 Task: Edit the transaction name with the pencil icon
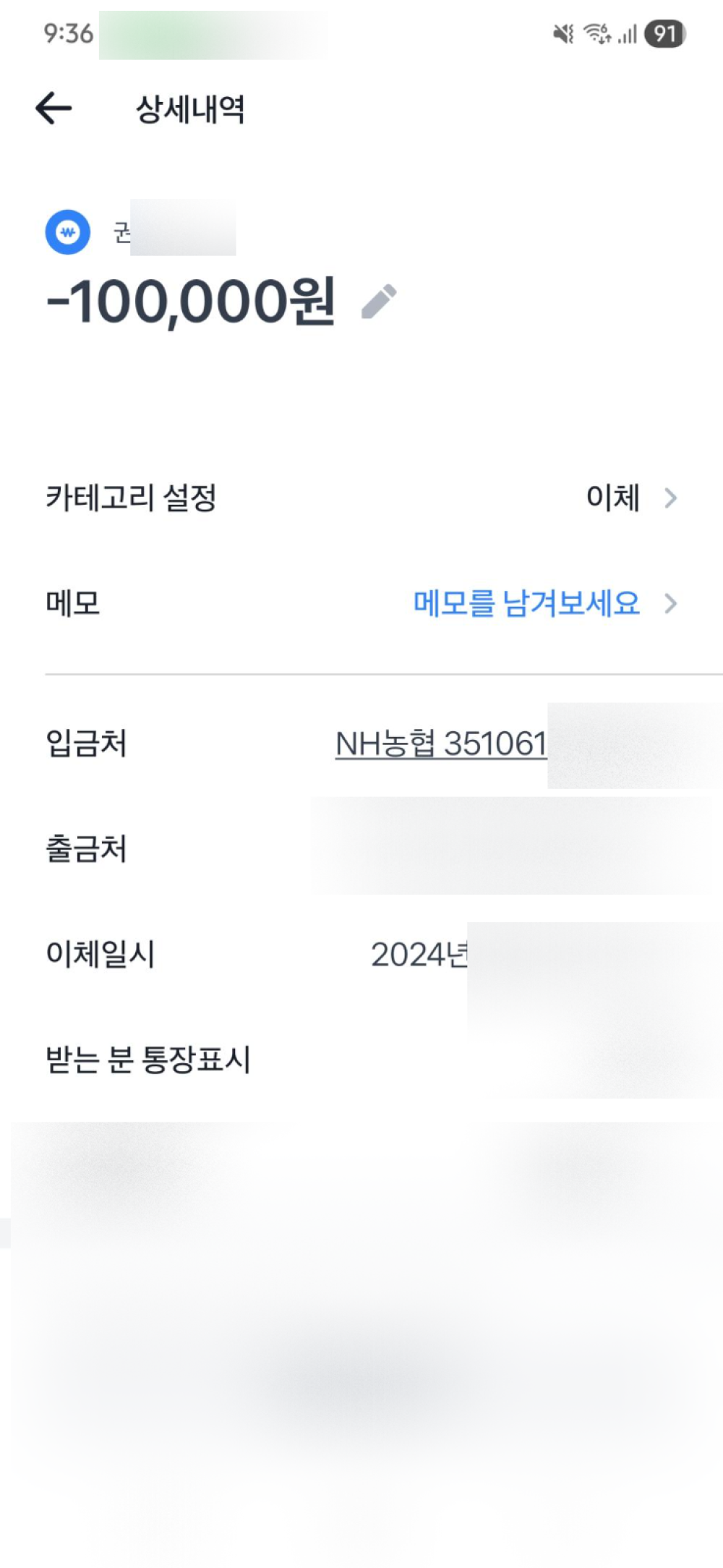tap(379, 302)
